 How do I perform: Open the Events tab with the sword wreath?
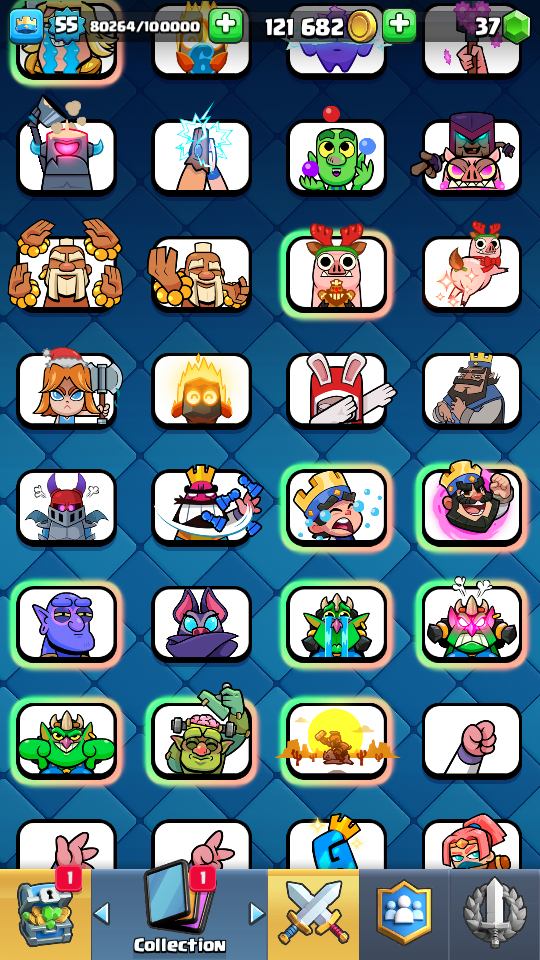pos(495,914)
